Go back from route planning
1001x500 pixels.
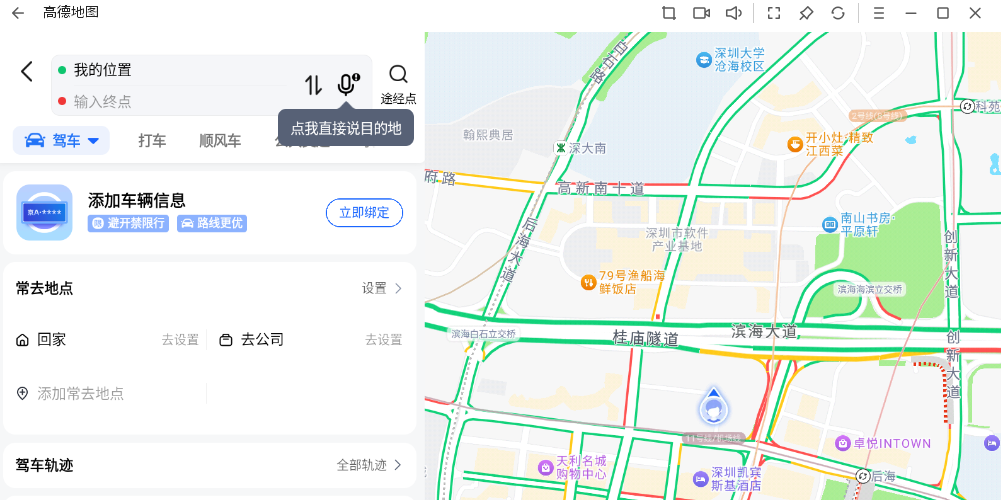pyautogui.click(x=27, y=71)
